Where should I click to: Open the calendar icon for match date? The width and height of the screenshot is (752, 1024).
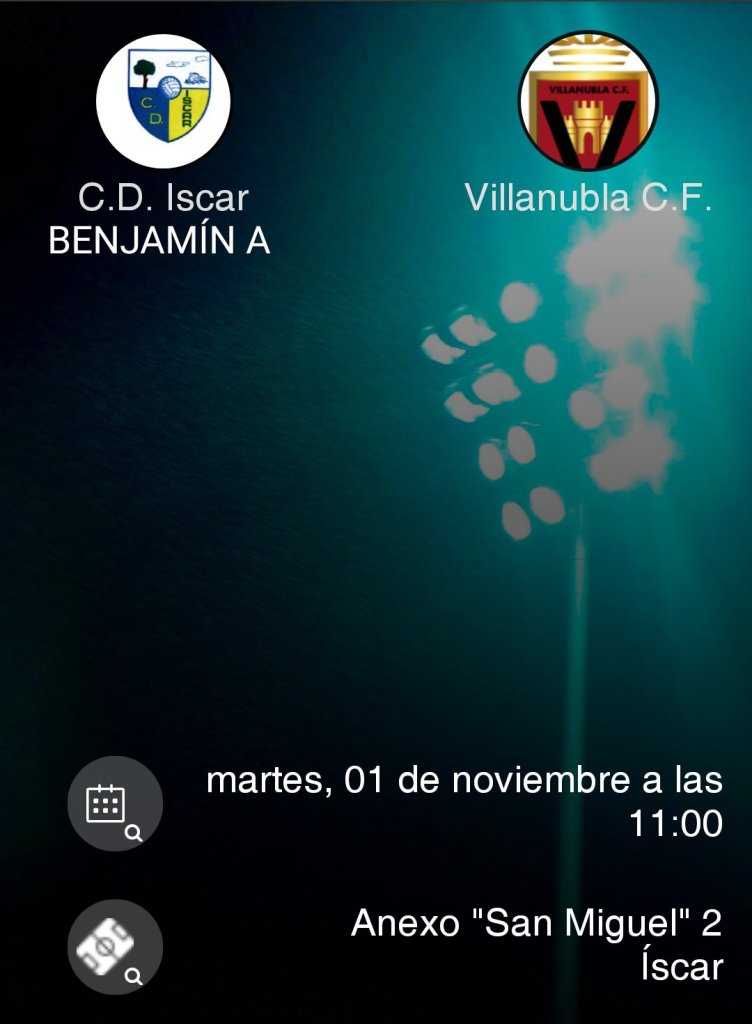point(114,804)
